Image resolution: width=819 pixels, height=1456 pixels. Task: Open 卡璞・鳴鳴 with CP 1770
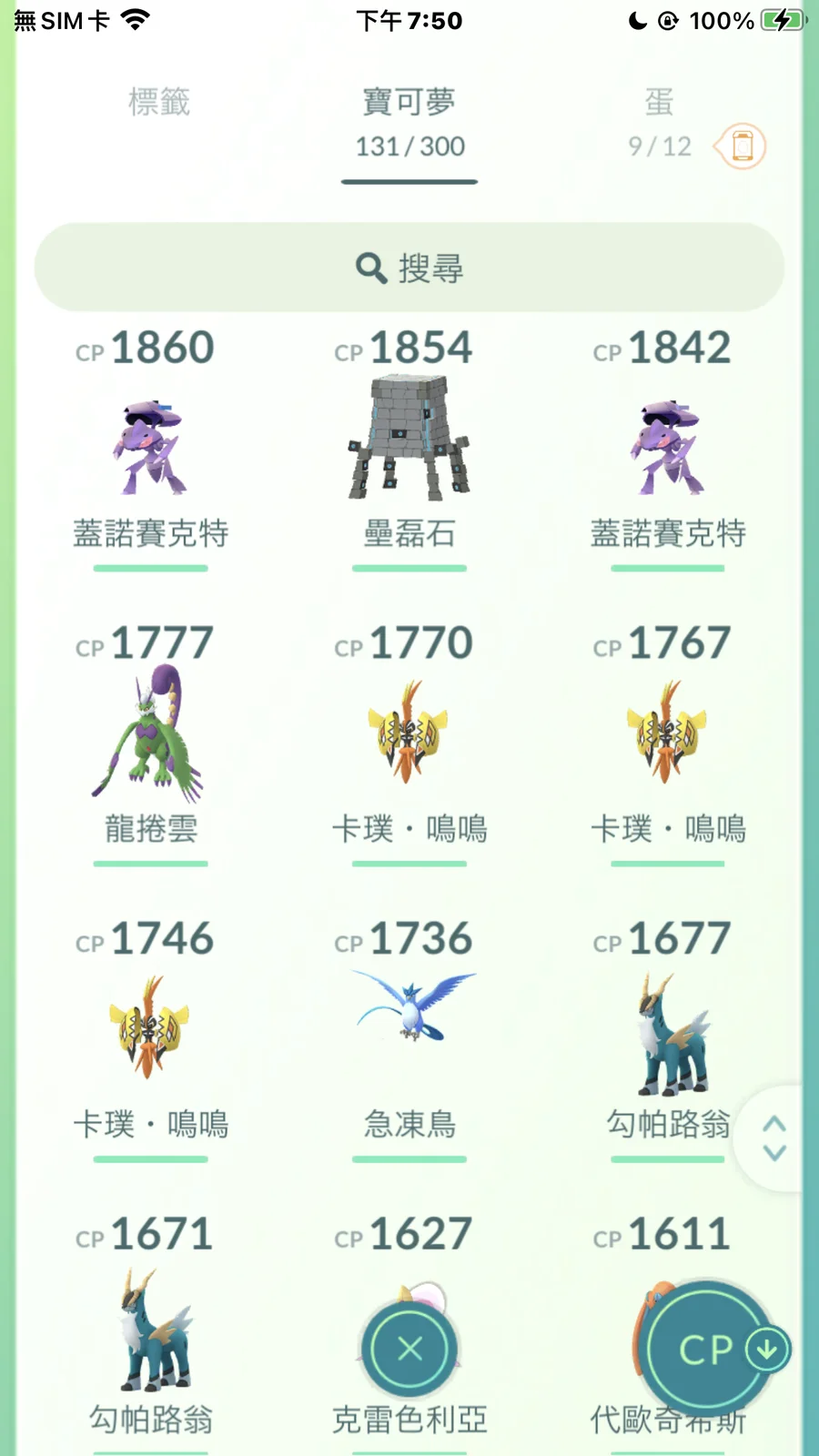409,733
